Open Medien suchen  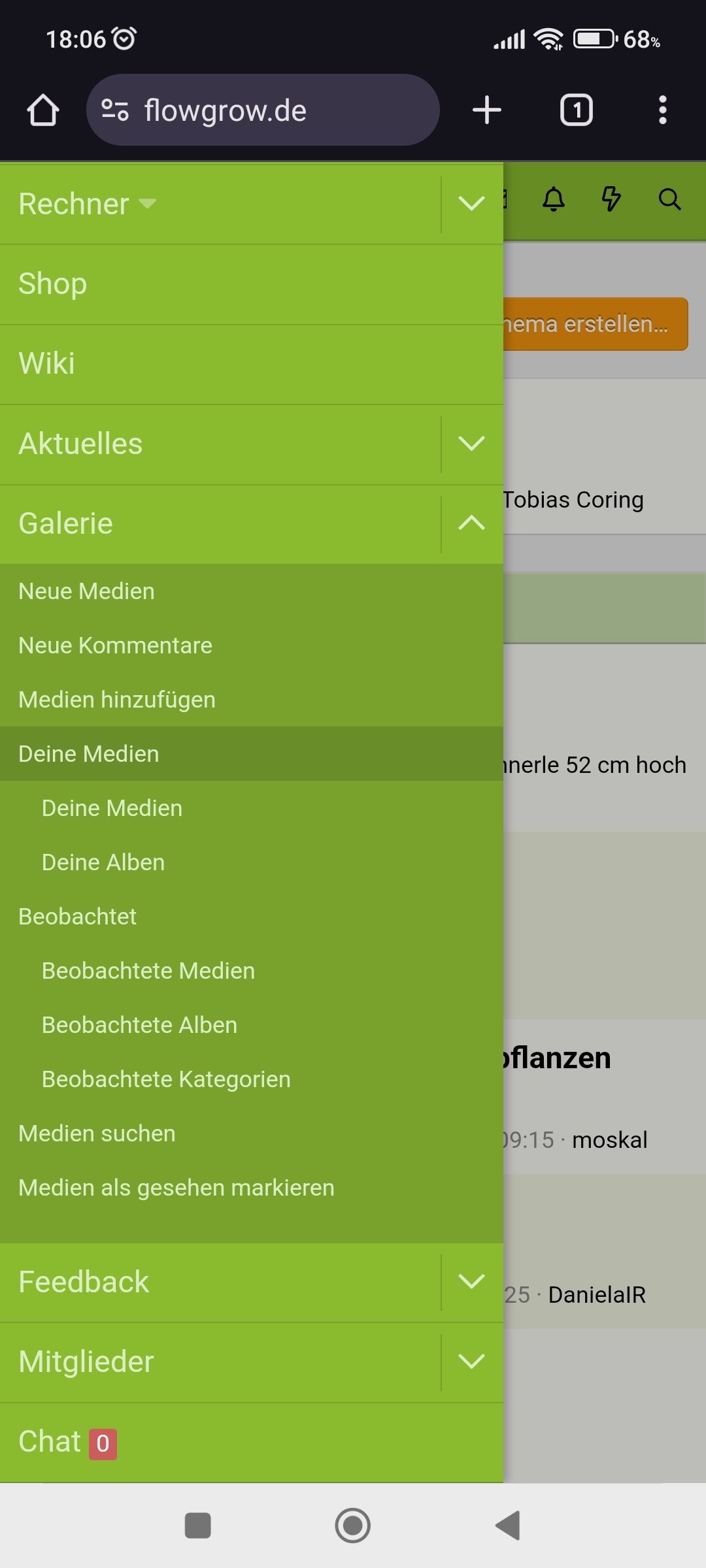(x=97, y=1134)
